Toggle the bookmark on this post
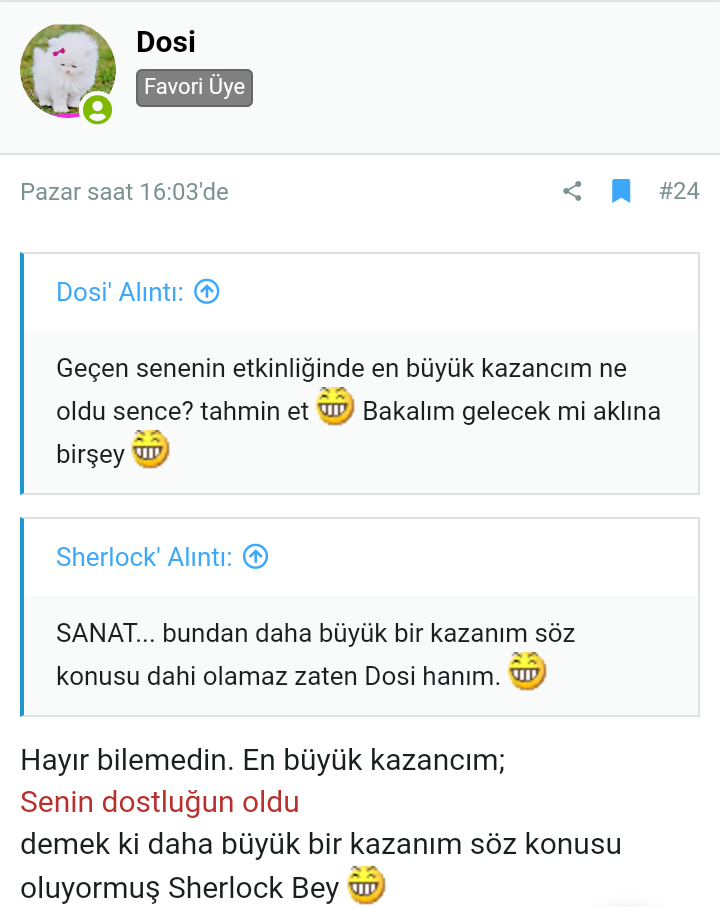This screenshot has width=720, height=907. (x=621, y=191)
